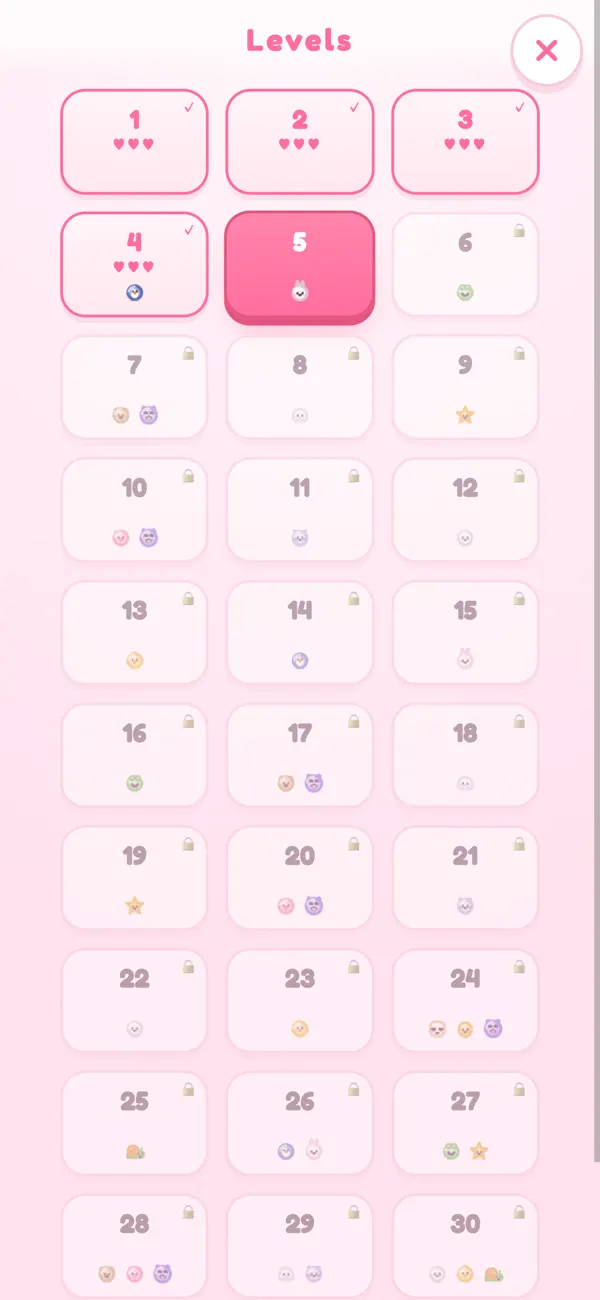Tap locked level 7
Screen dimensions: 600x1300
134,387
